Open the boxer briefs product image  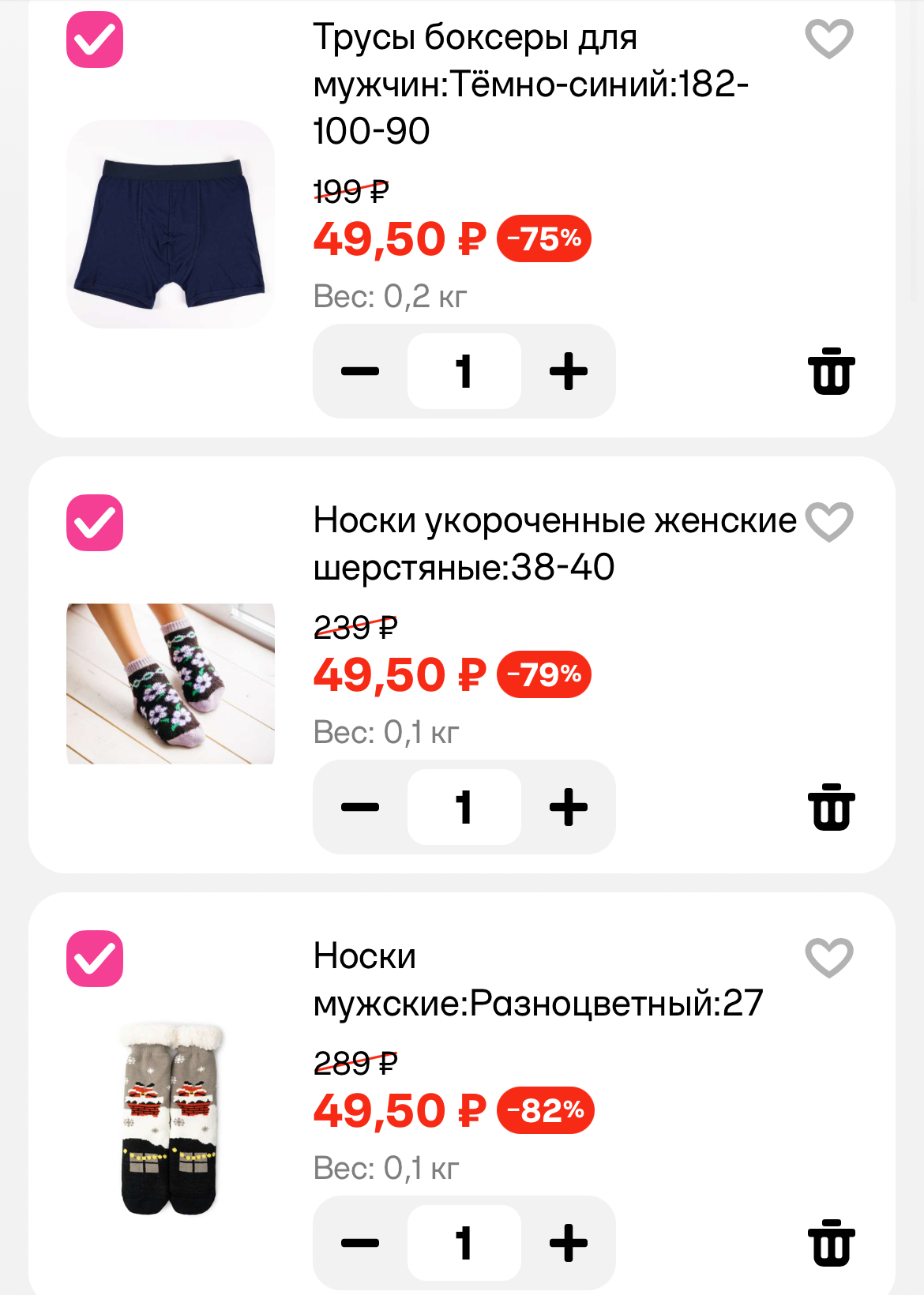(171, 224)
